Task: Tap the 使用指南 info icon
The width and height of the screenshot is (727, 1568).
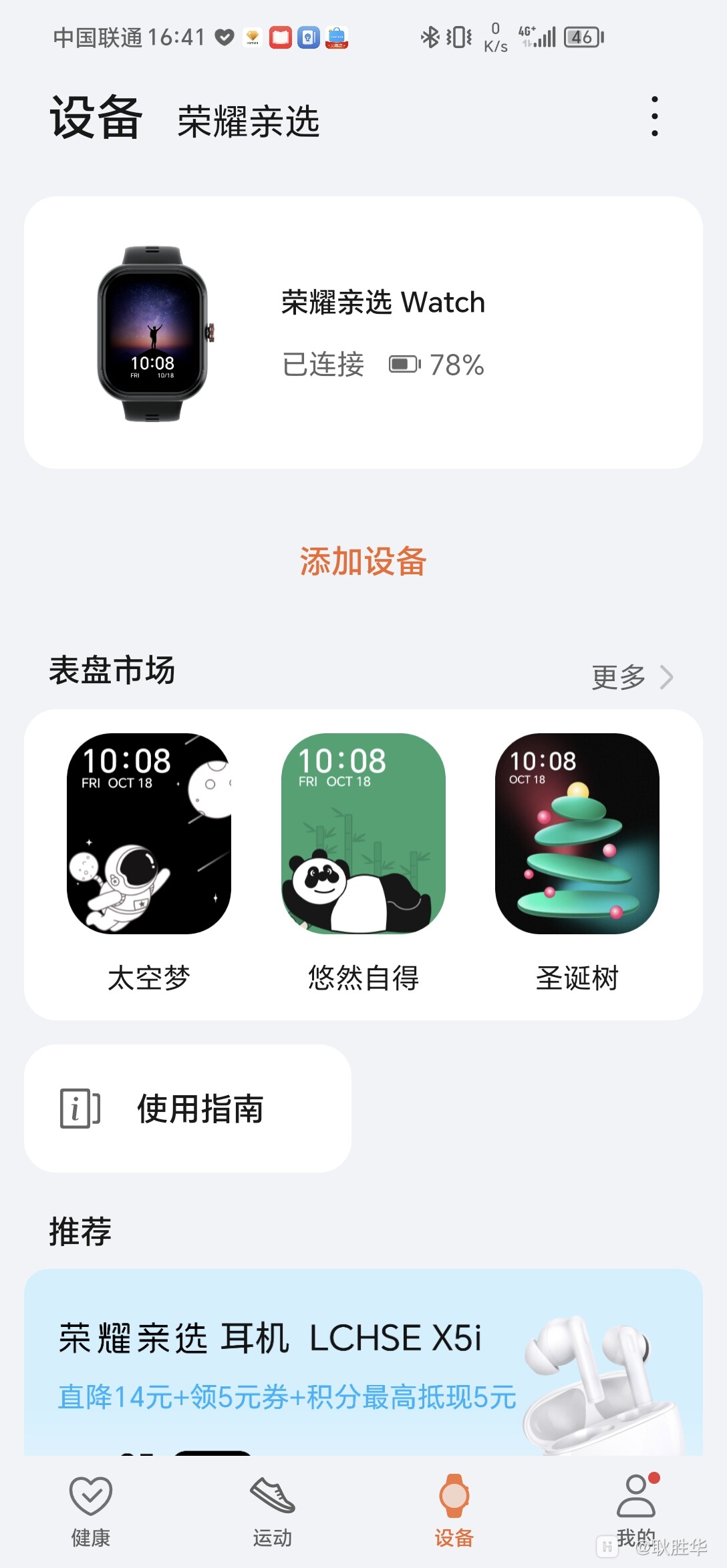Action: (79, 1107)
